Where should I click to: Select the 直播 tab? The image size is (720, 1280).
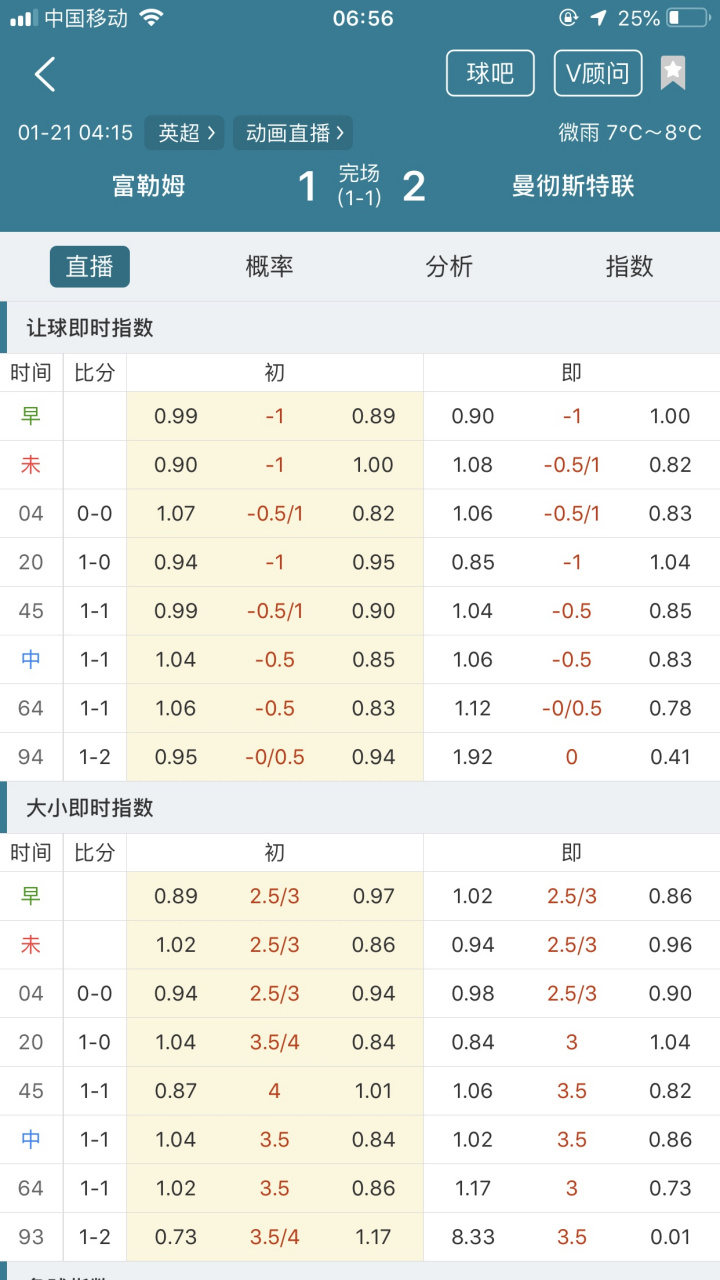89,267
